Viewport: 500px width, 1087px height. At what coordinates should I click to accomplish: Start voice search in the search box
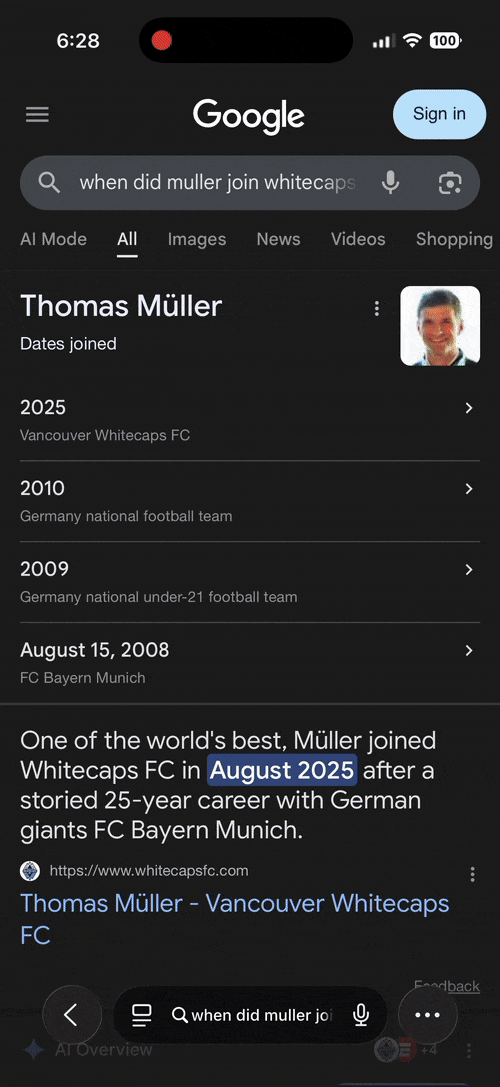coord(391,183)
